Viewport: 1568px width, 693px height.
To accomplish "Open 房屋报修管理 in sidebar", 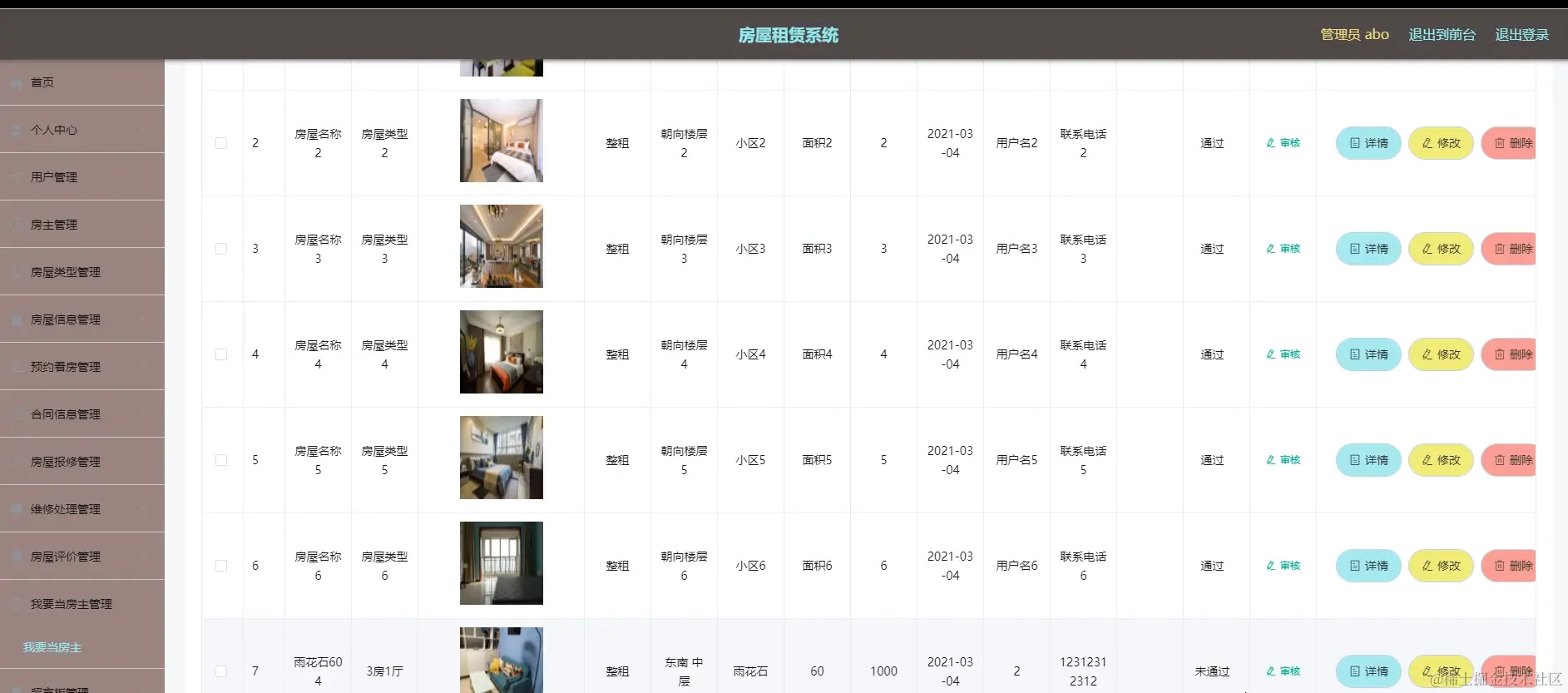I will (65, 462).
